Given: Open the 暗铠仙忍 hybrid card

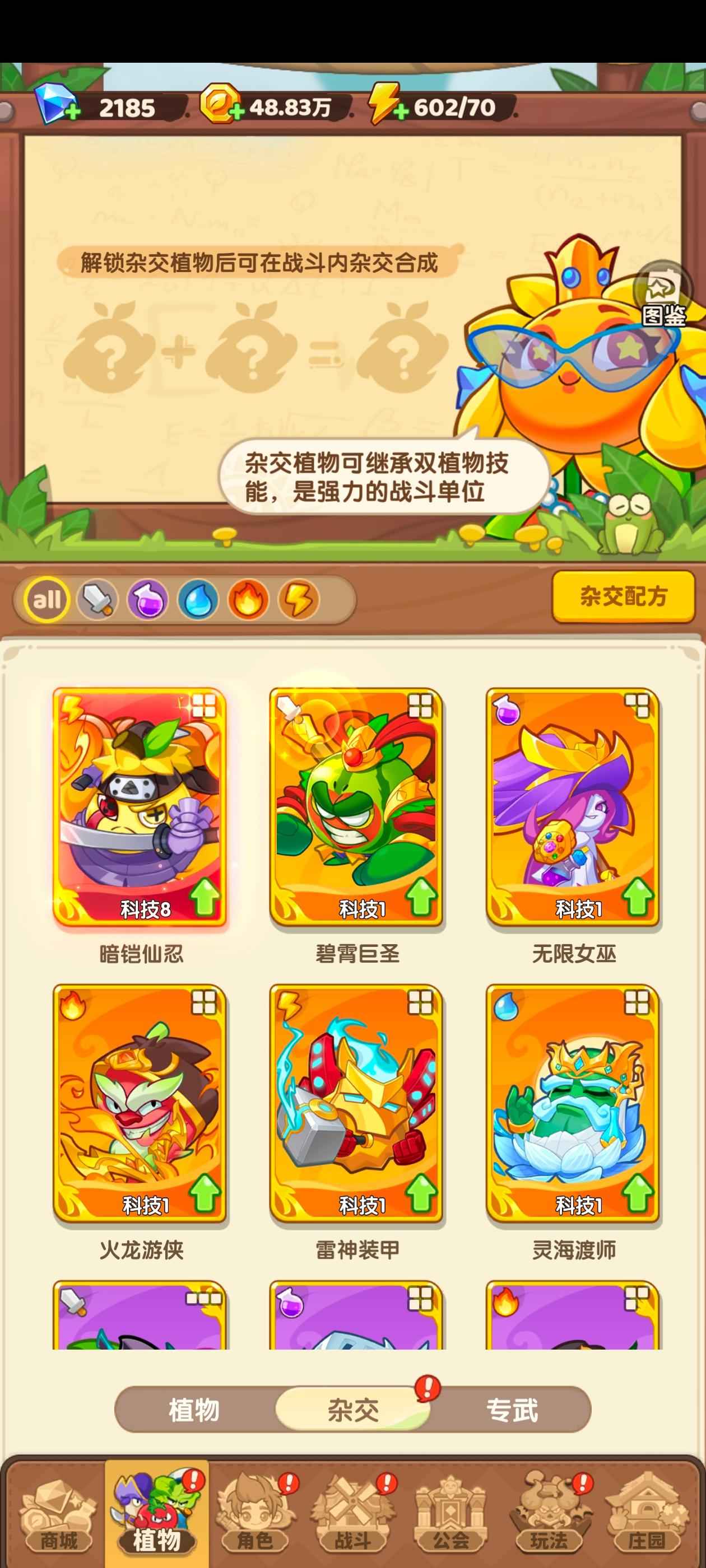Looking at the screenshot, I should tap(140, 806).
